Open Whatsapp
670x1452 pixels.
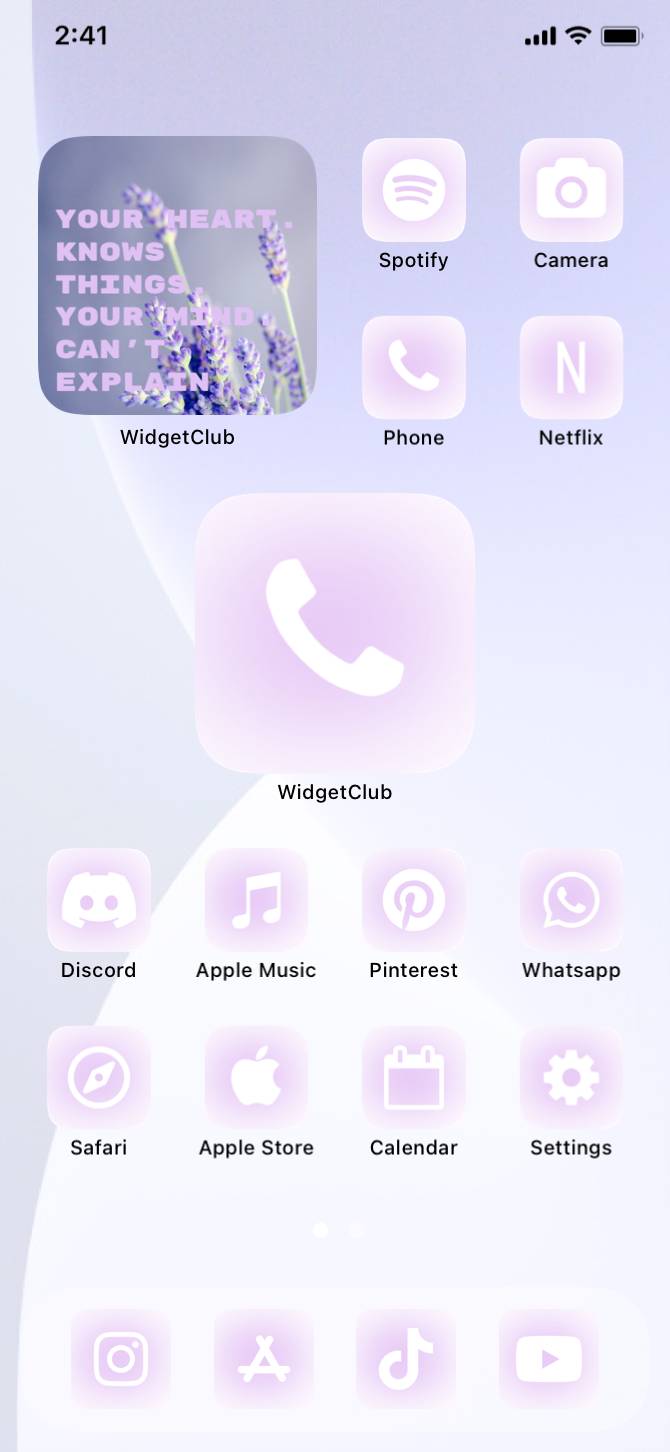pos(571,900)
